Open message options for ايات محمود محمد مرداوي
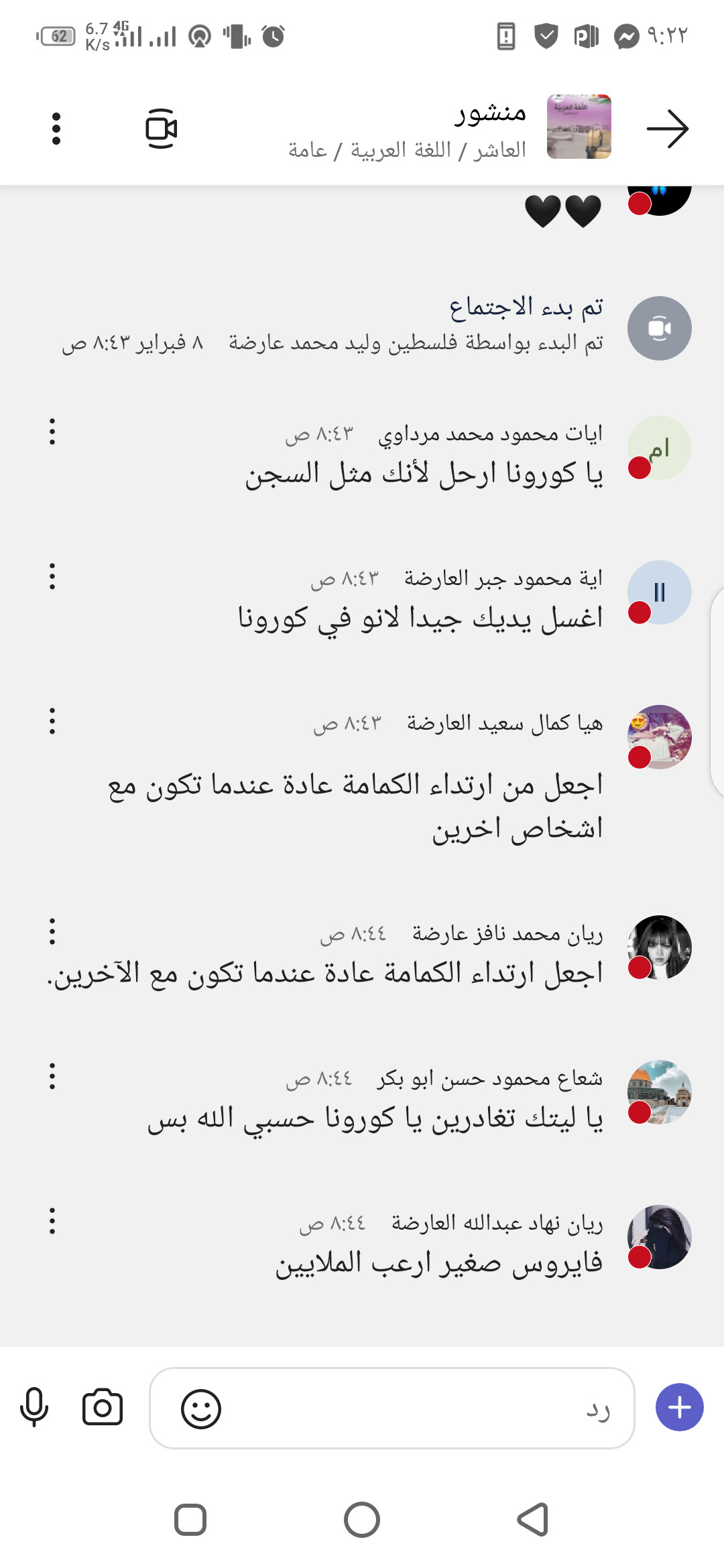 point(52,432)
